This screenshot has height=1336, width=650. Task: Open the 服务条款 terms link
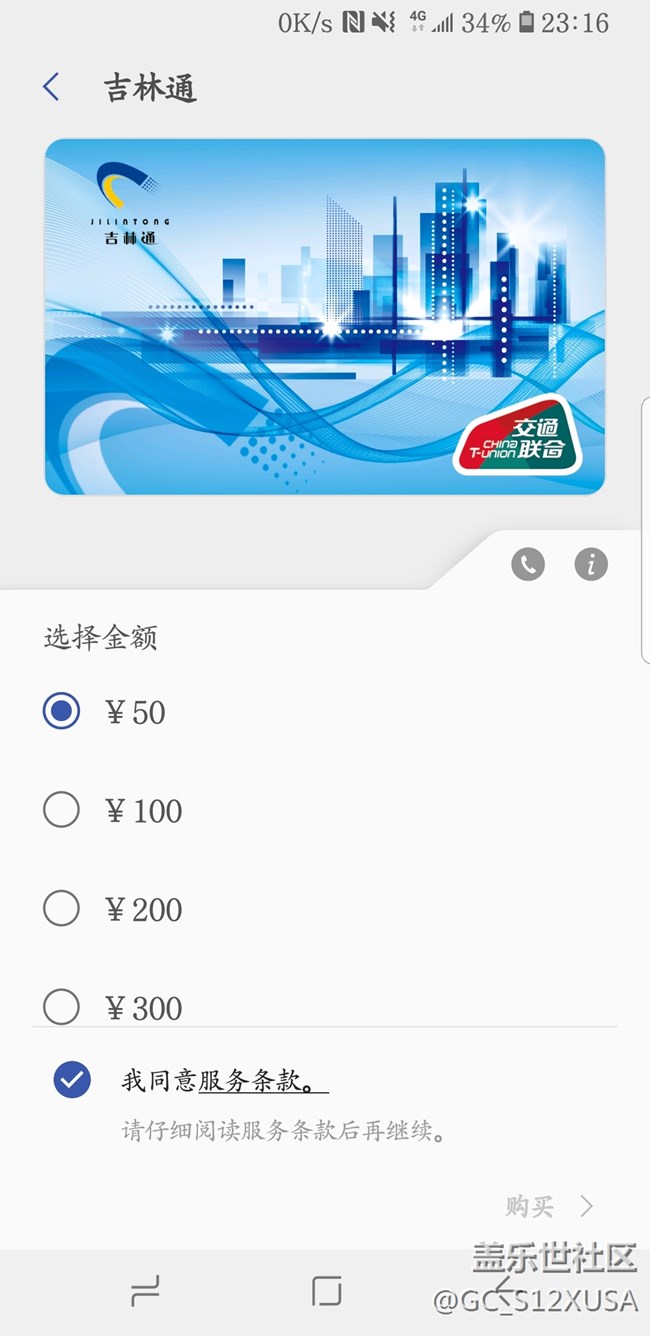point(262,1081)
